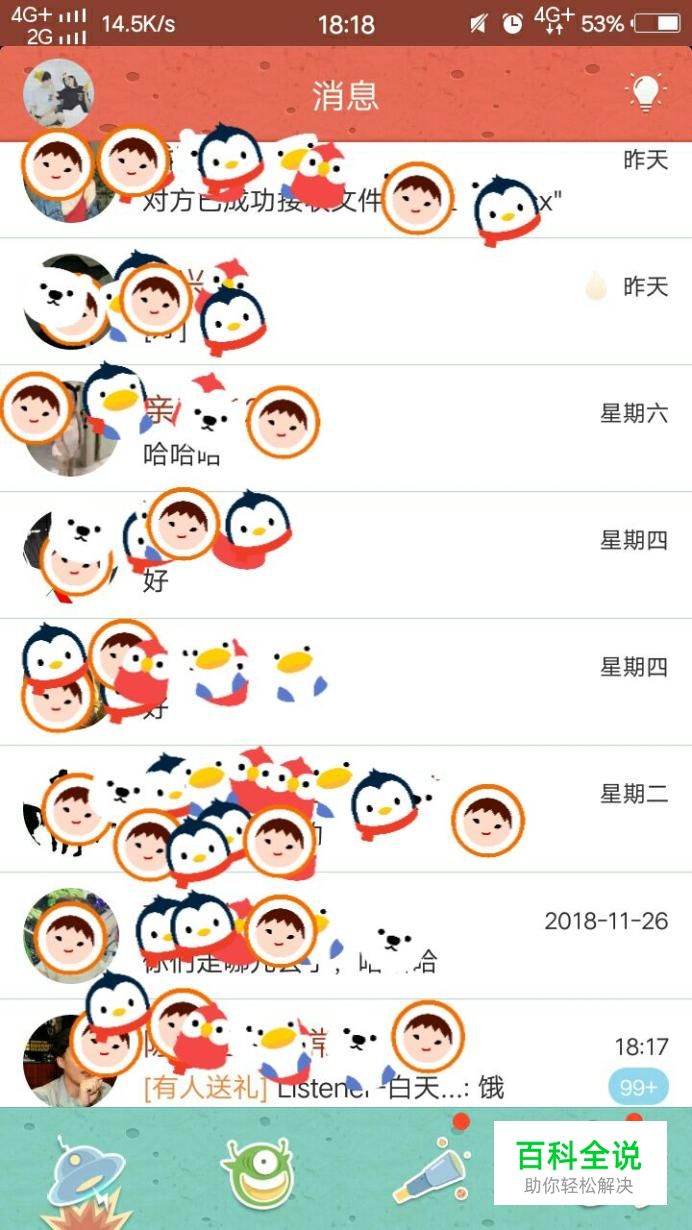Open the chat dated 星期二
692x1230 pixels.
[346, 808]
